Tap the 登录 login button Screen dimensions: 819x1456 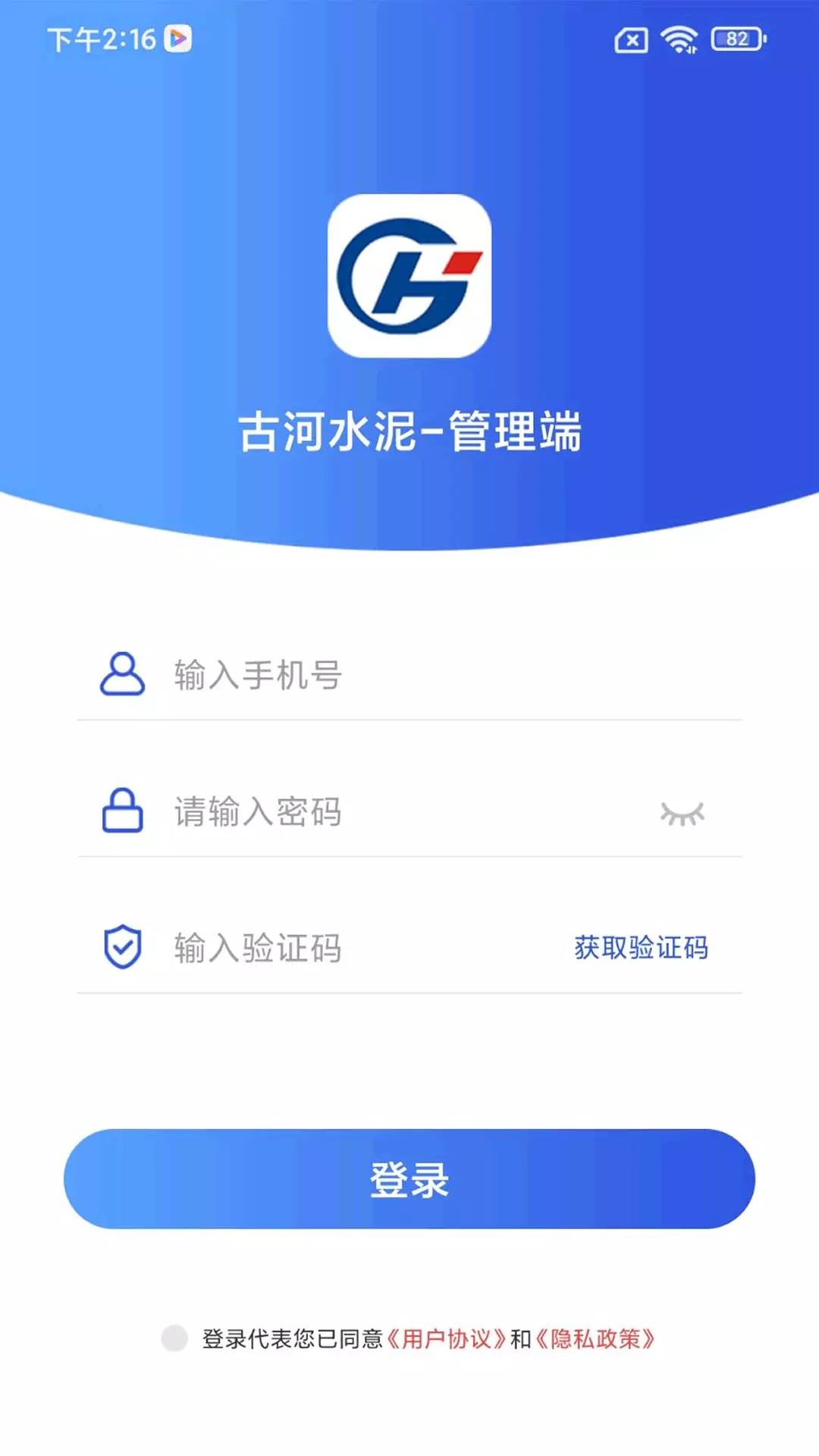(409, 1178)
